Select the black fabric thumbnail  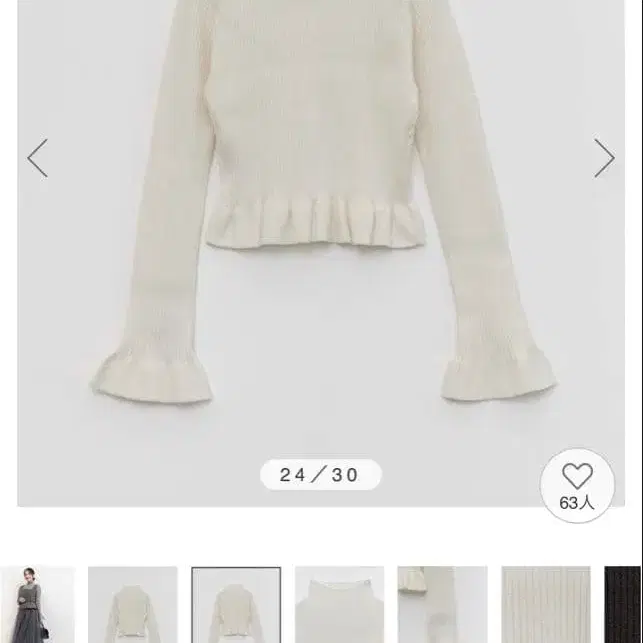pyautogui.click(x=623, y=605)
